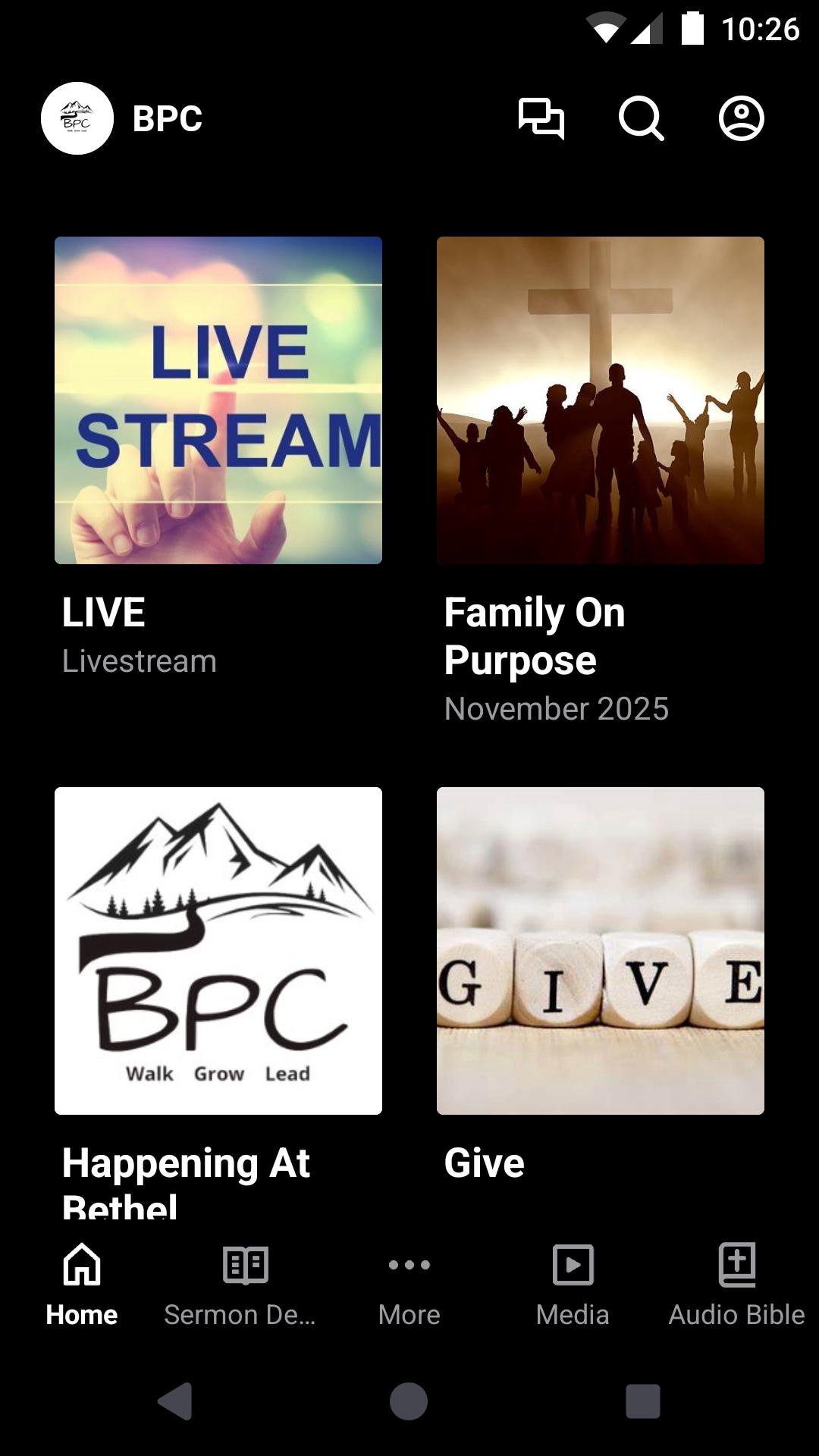This screenshot has height=1456, width=819.
Task: Open the Family On Purpose series
Action: (x=601, y=400)
